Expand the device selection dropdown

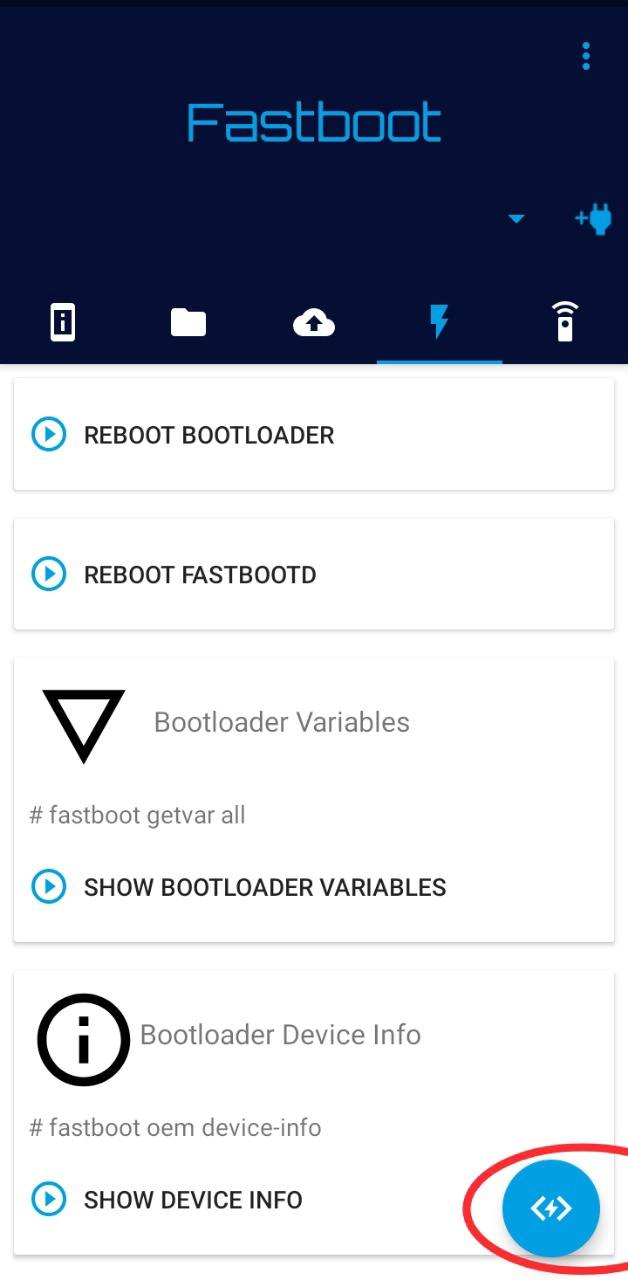pyautogui.click(x=516, y=219)
